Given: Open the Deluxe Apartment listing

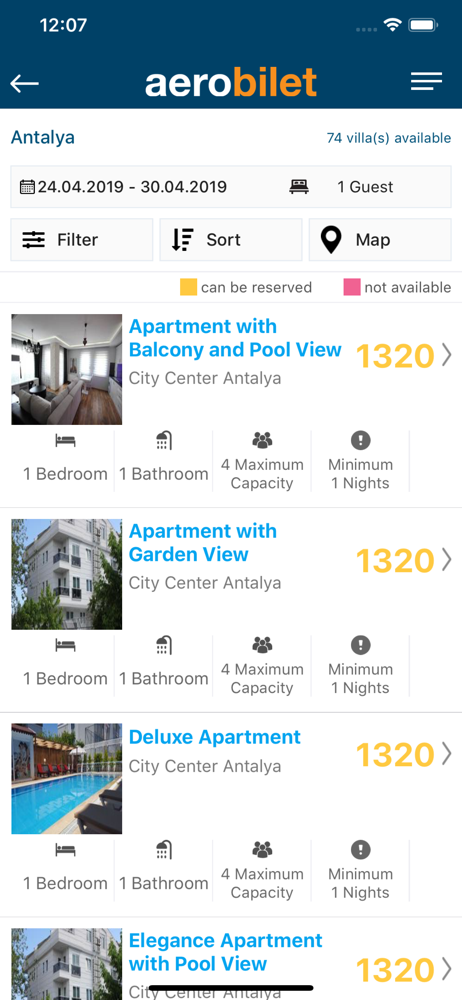Looking at the screenshot, I should [214, 737].
